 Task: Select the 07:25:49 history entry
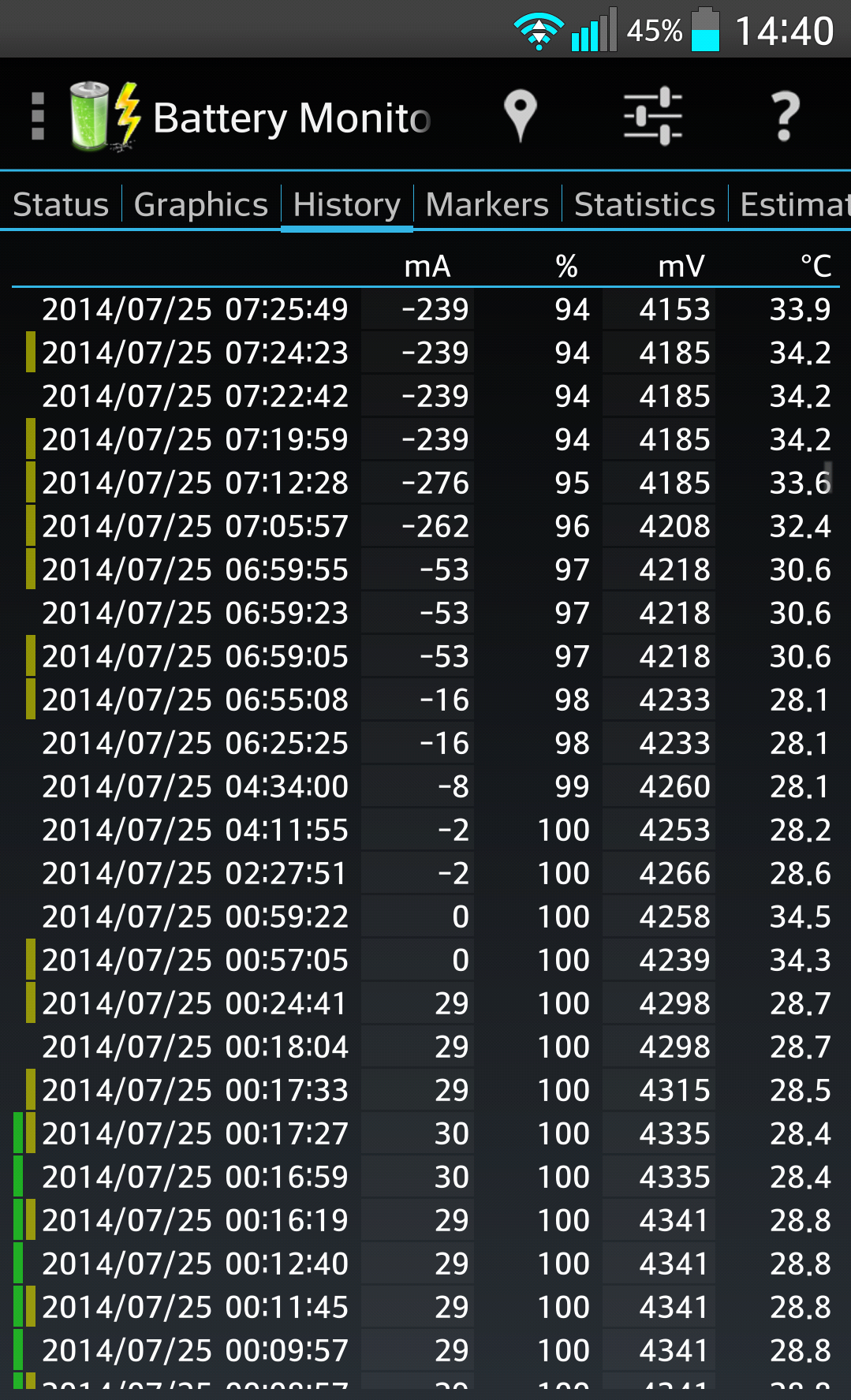(426, 309)
